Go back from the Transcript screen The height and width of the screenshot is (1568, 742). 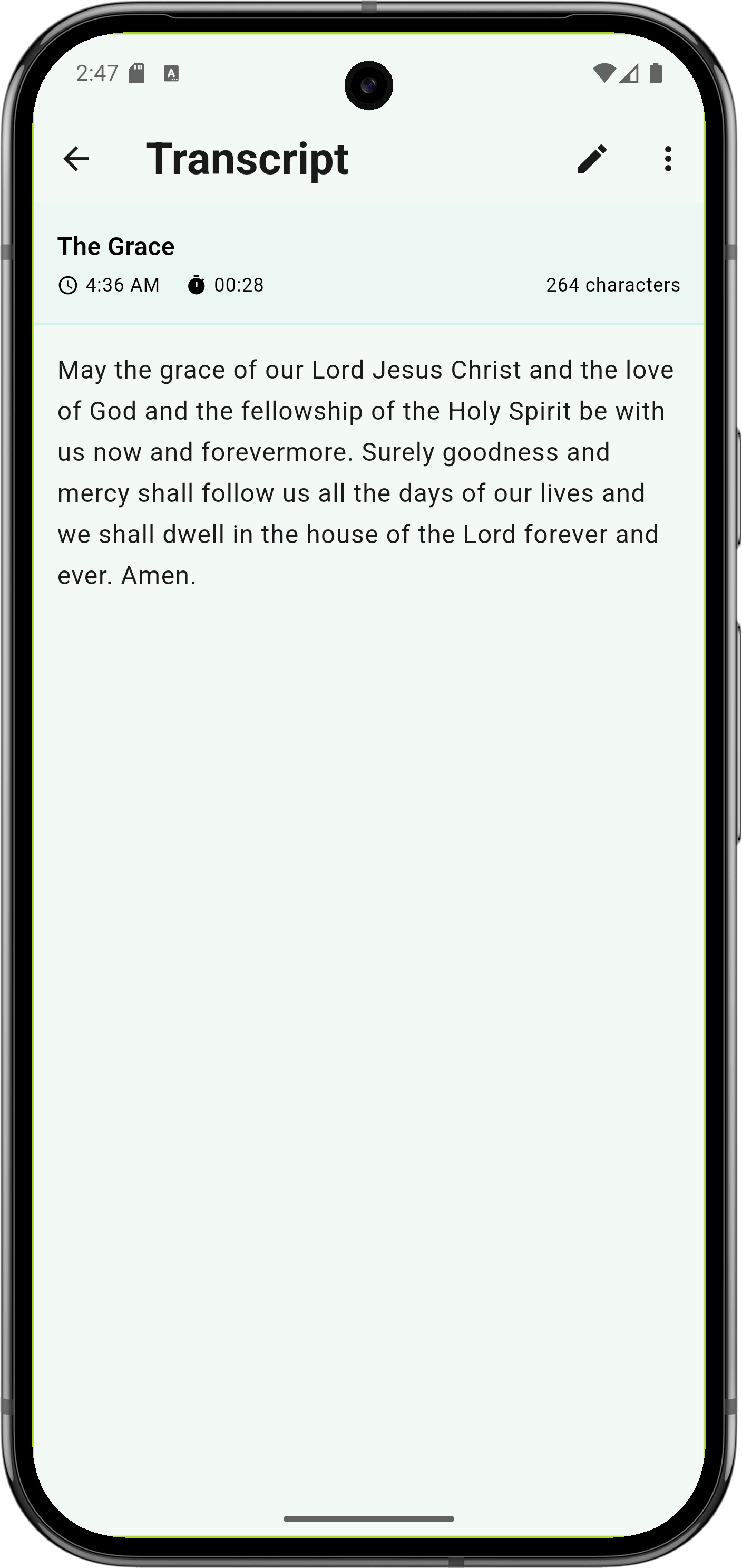76,159
